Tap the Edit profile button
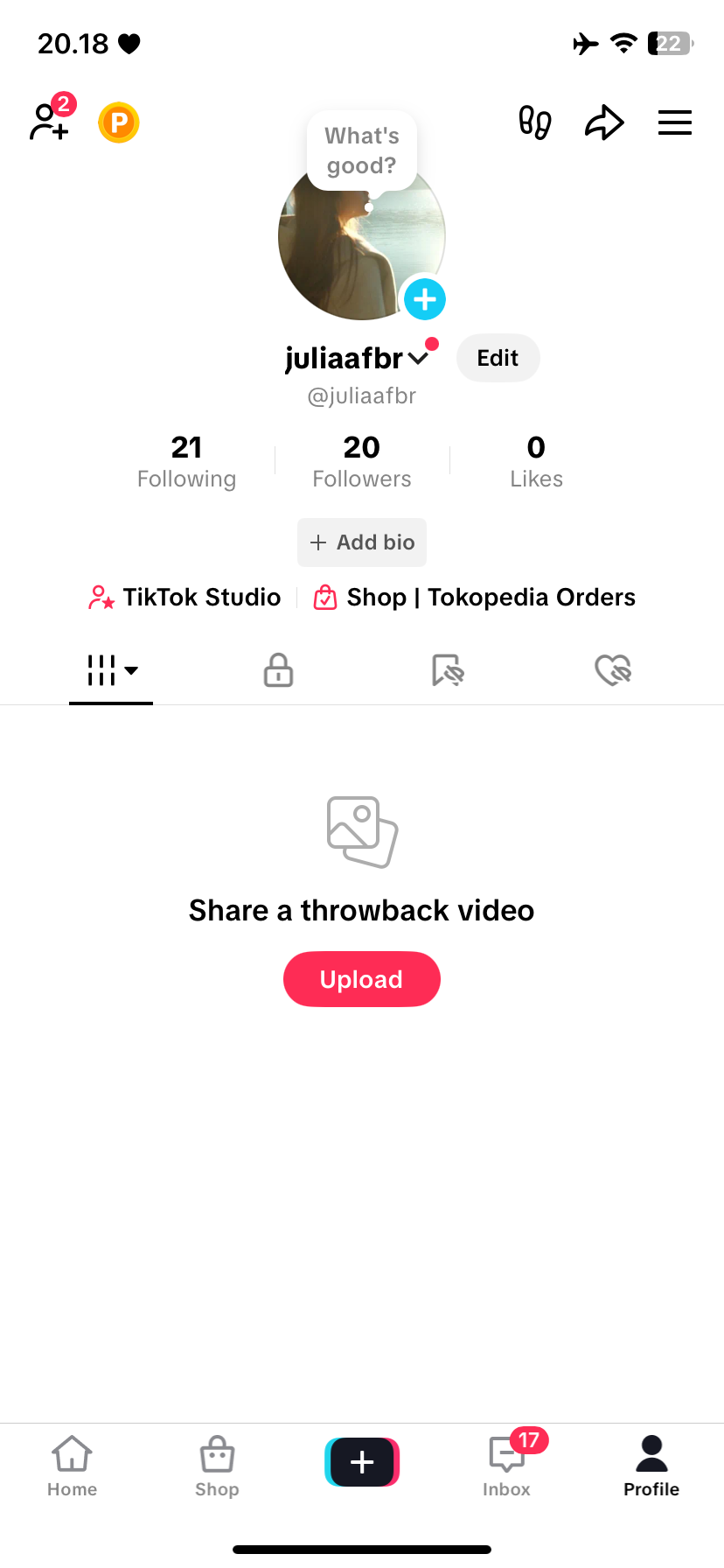 (x=498, y=358)
